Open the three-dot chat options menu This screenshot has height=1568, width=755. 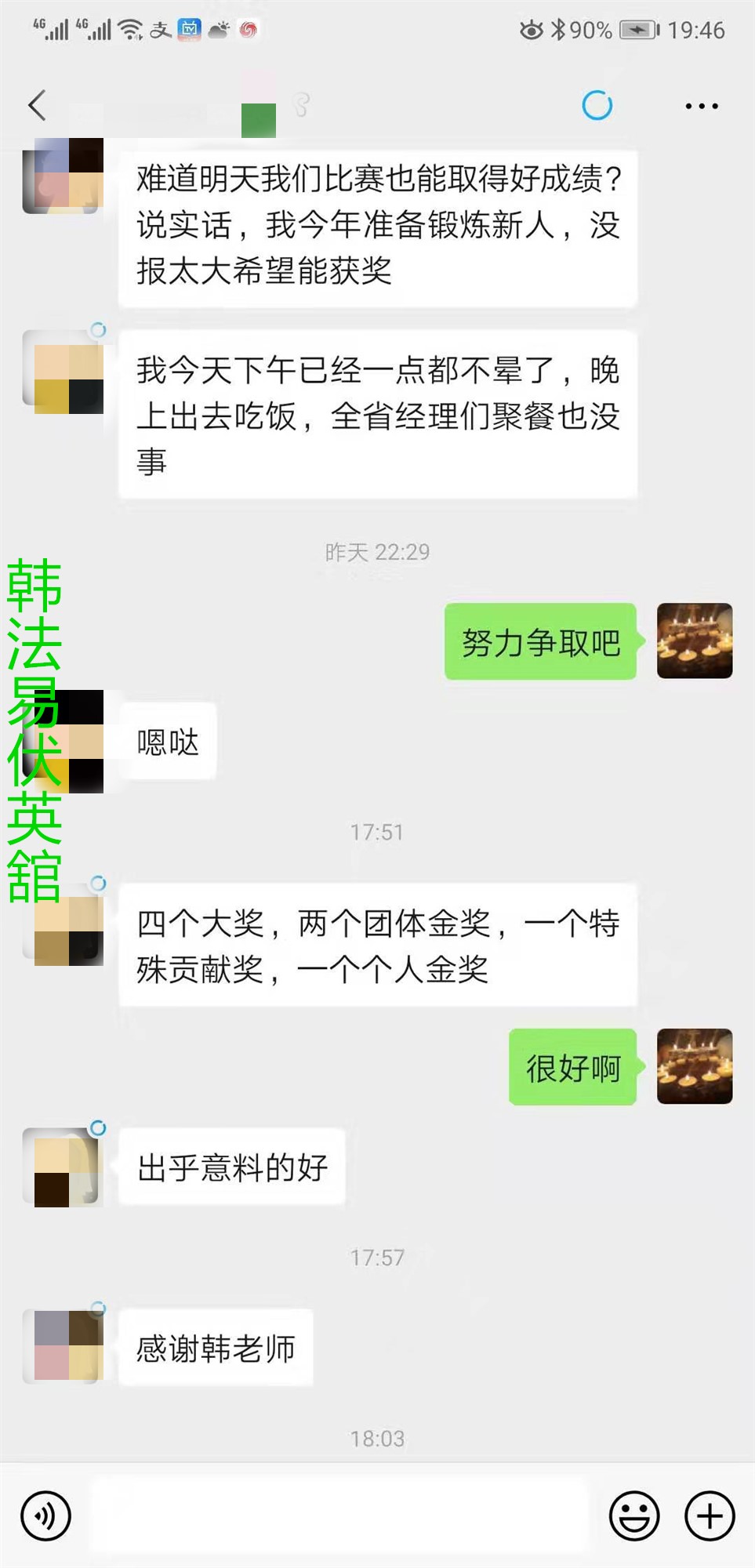(x=701, y=106)
